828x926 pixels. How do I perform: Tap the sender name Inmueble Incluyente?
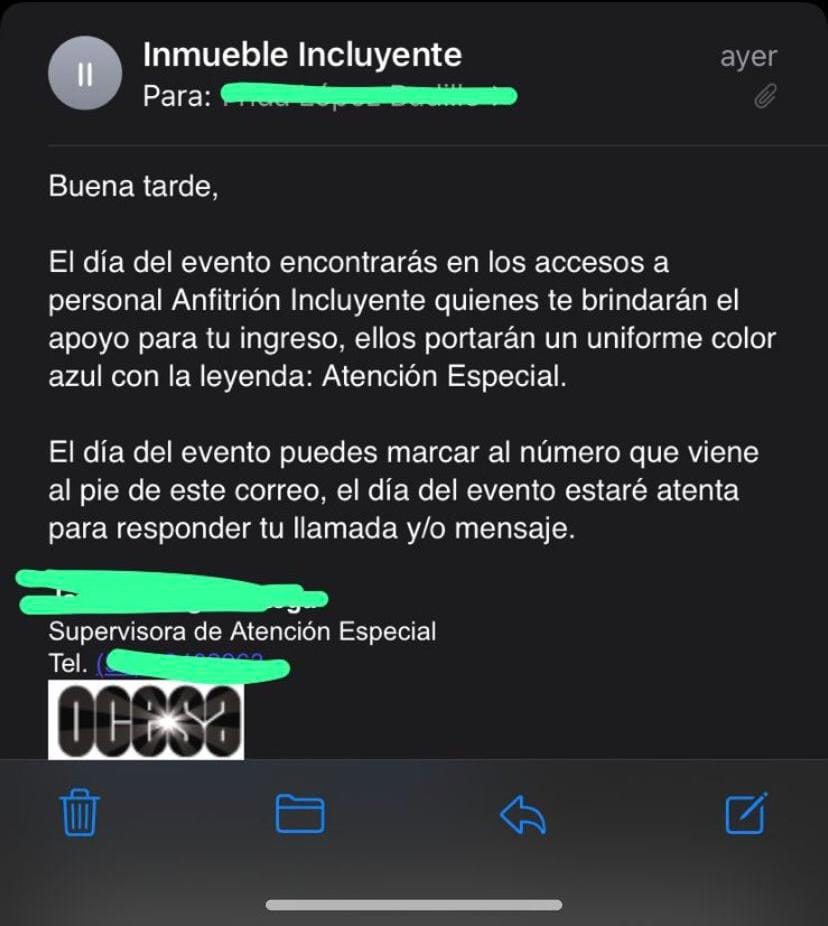click(x=302, y=54)
